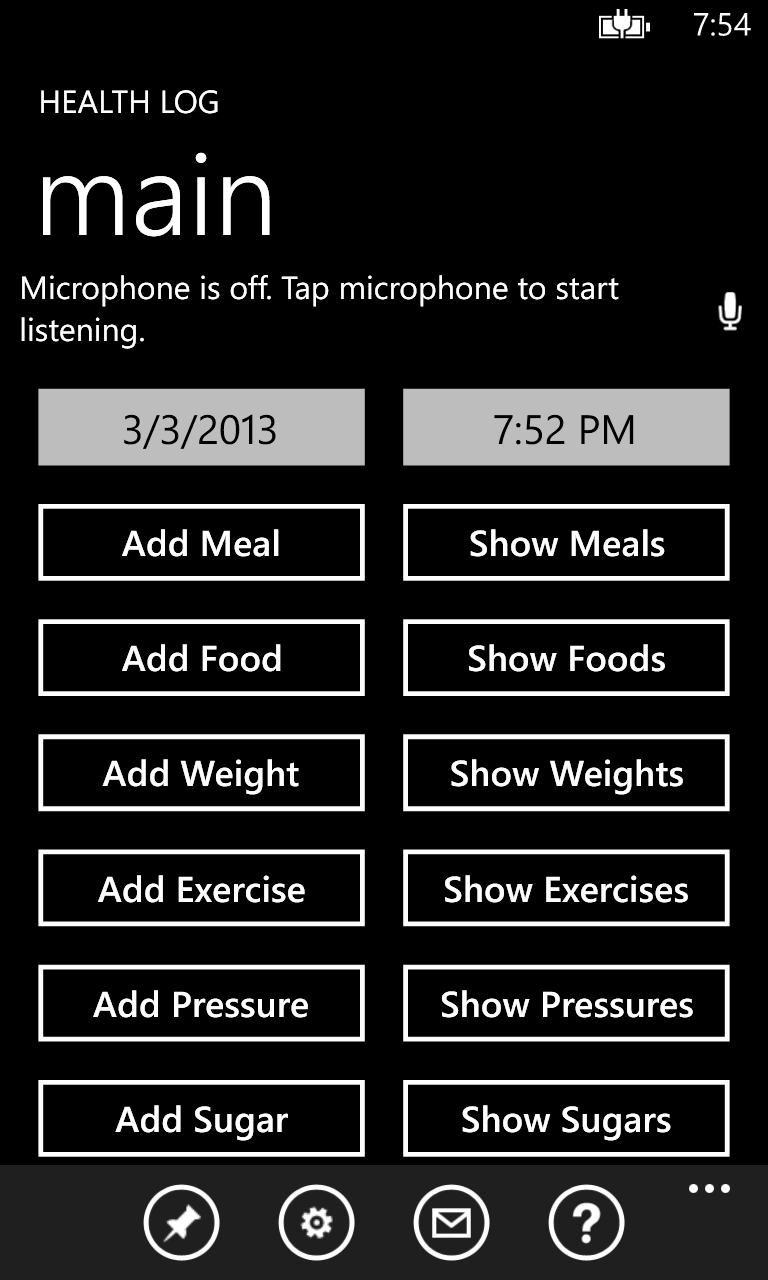This screenshot has width=768, height=1280.
Task: Expand the app bar with the ellipsis
Action: click(709, 1188)
